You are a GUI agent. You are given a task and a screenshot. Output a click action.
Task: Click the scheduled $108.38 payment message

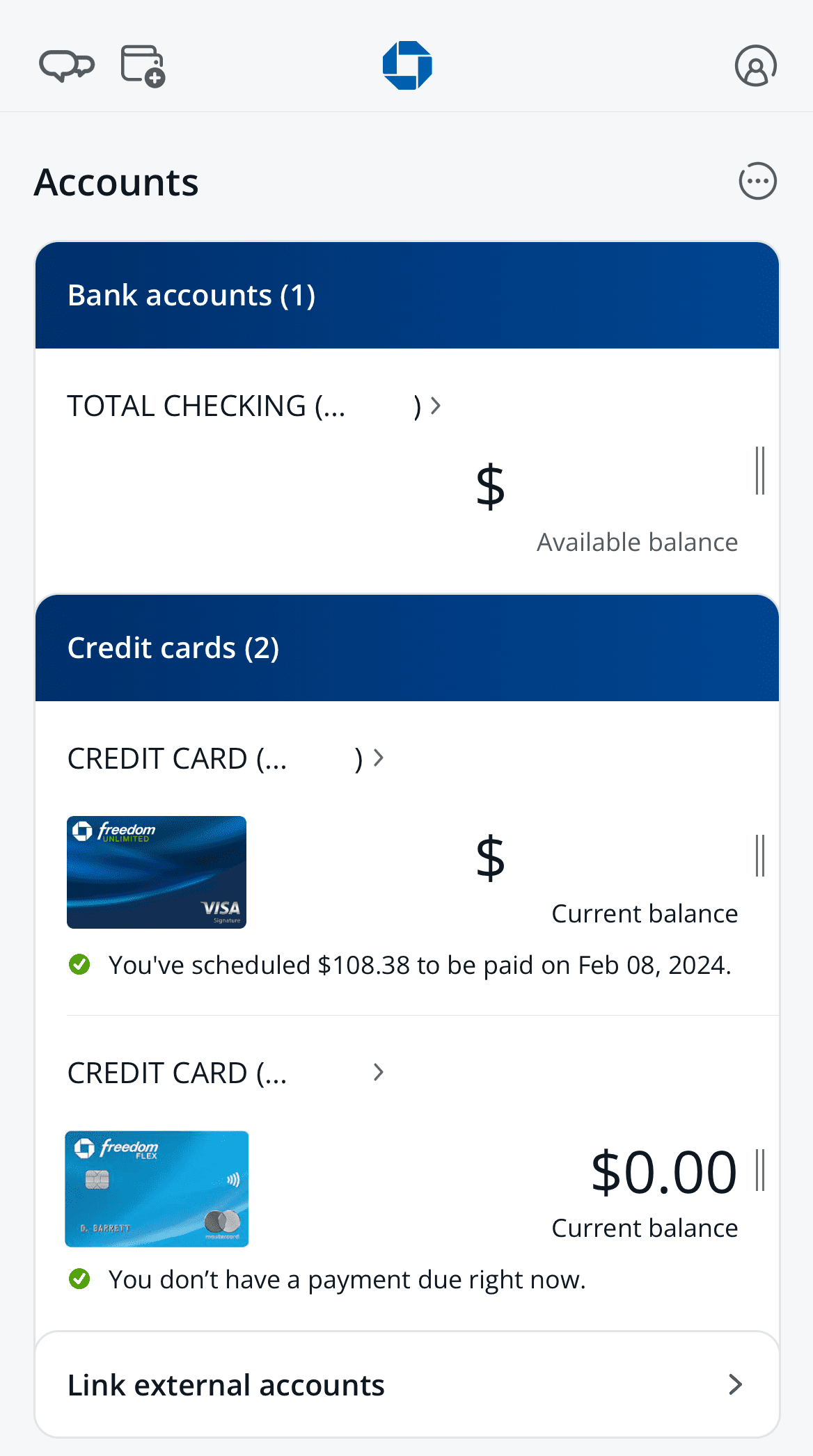(x=419, y=964)
